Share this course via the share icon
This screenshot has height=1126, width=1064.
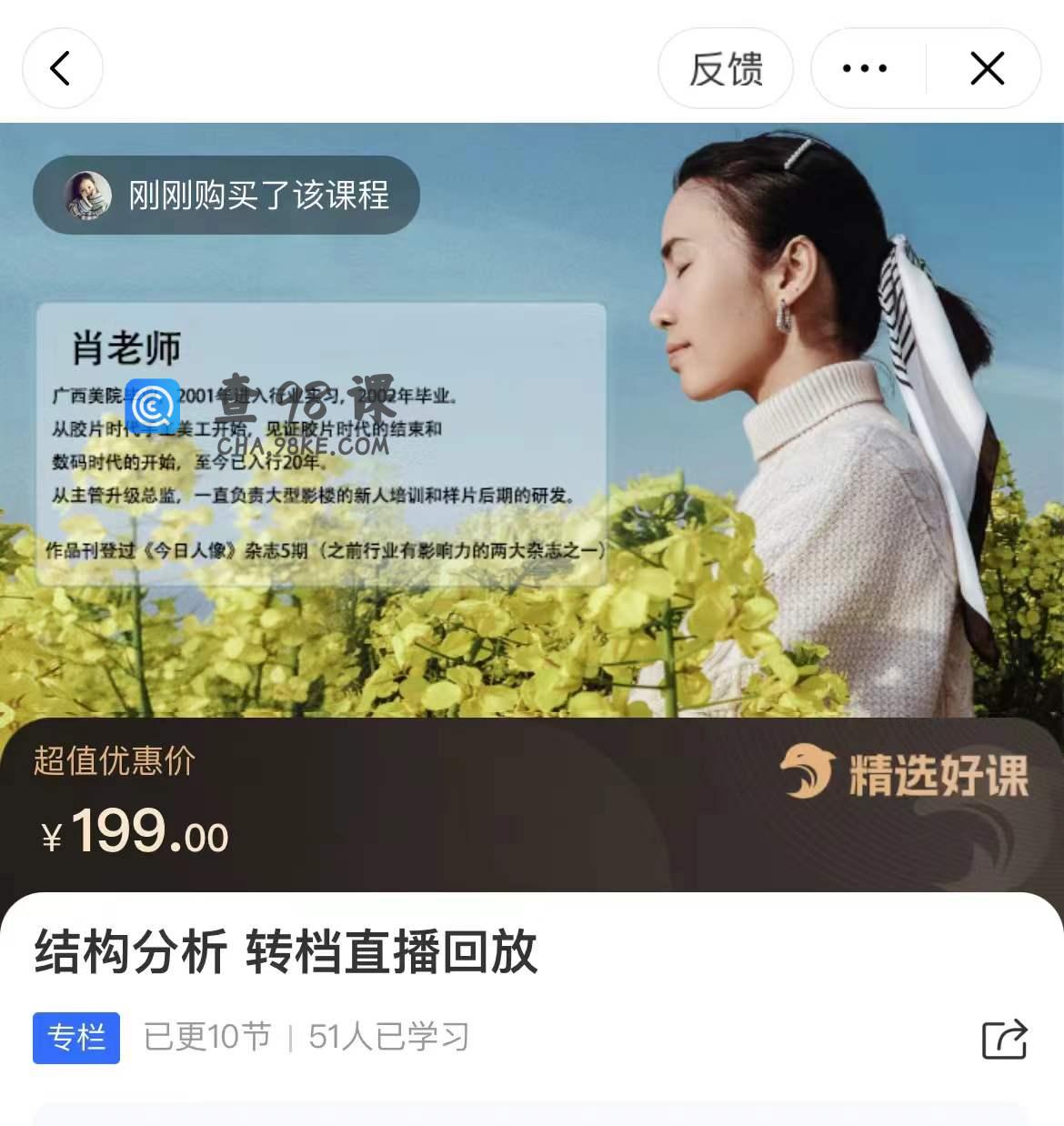tap(1004, 1039)
